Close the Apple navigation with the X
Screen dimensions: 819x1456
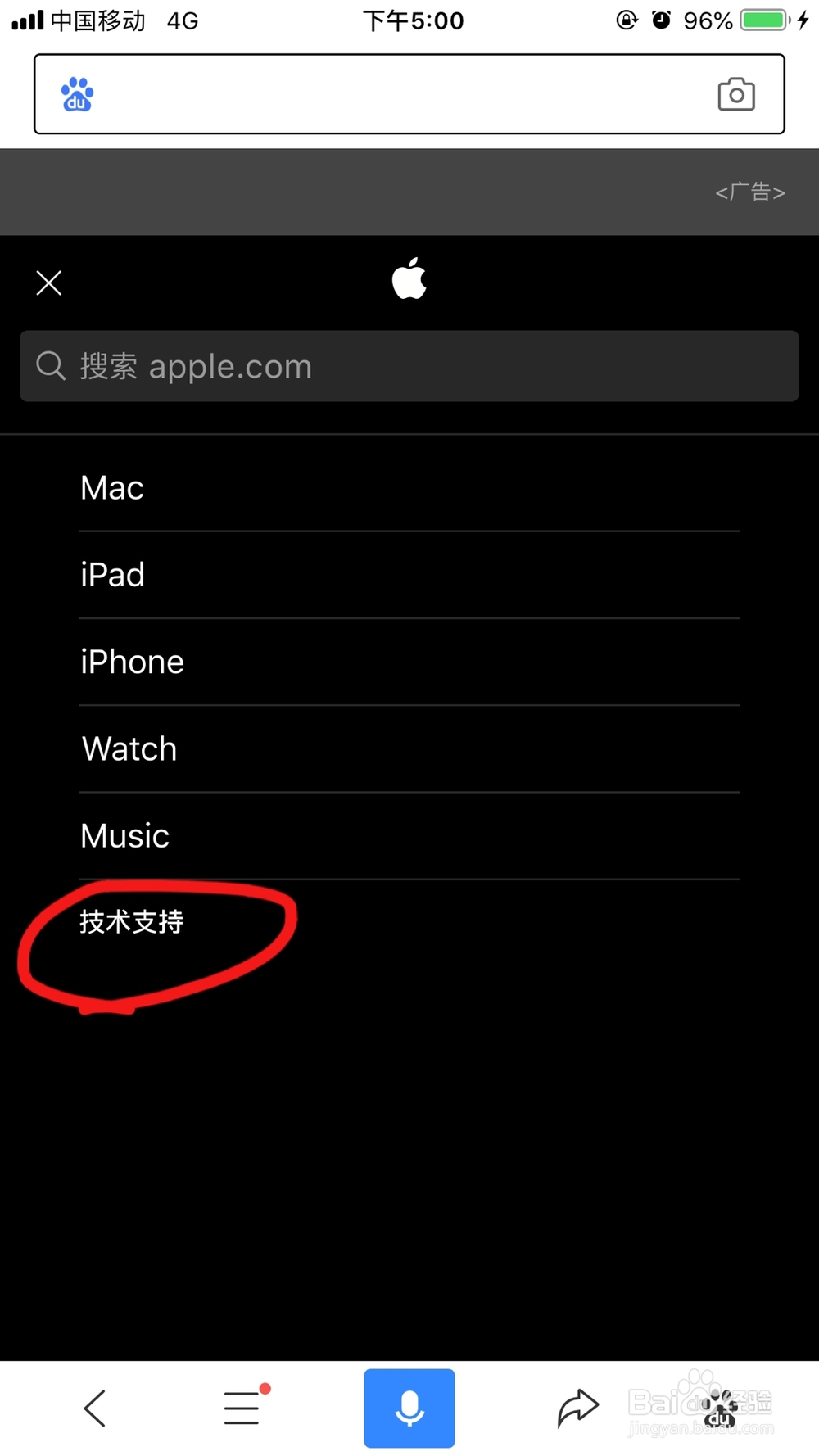[48, 282]
